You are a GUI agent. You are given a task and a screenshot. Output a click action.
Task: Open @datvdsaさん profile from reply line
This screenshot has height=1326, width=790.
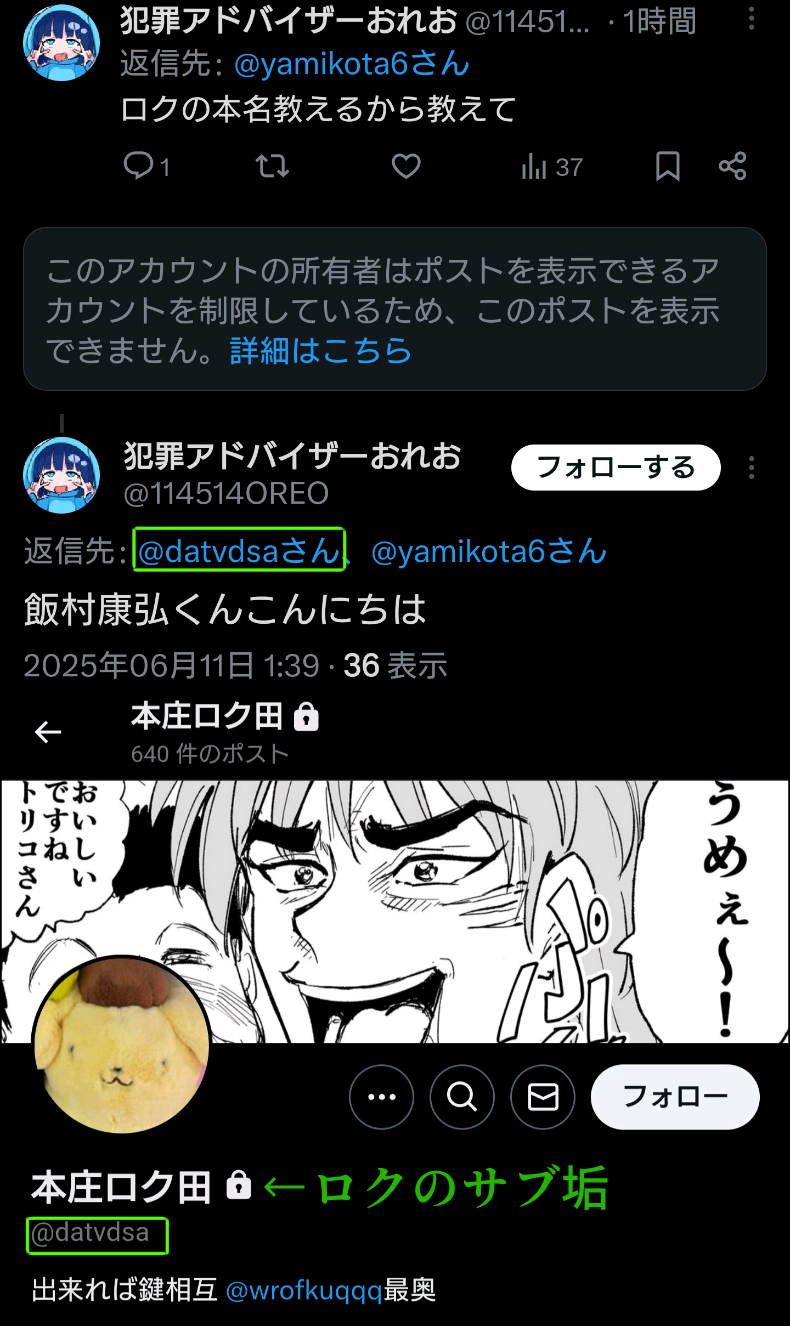pyautogui.click(x=239, y=550)
